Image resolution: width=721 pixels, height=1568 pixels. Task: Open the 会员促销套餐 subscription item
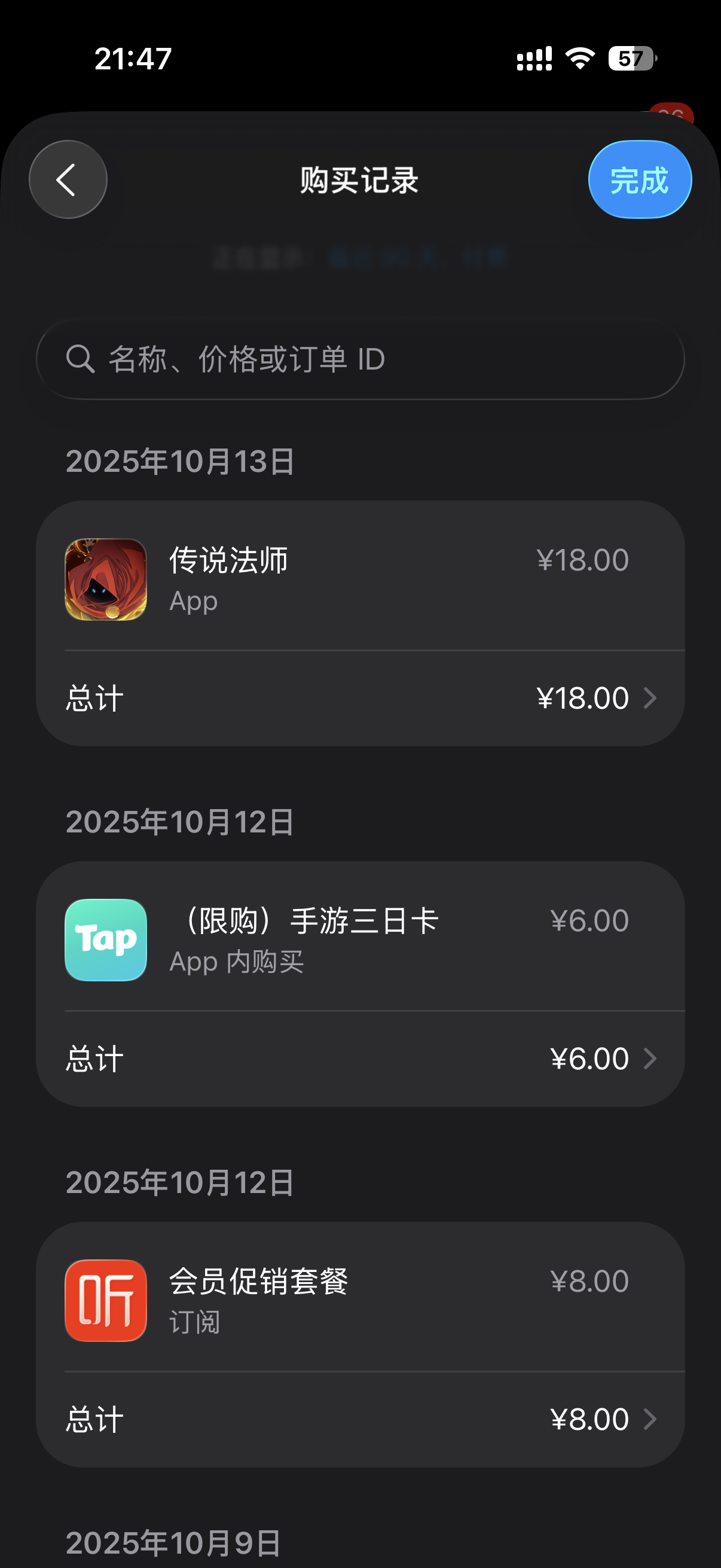tap(360, 1299)
